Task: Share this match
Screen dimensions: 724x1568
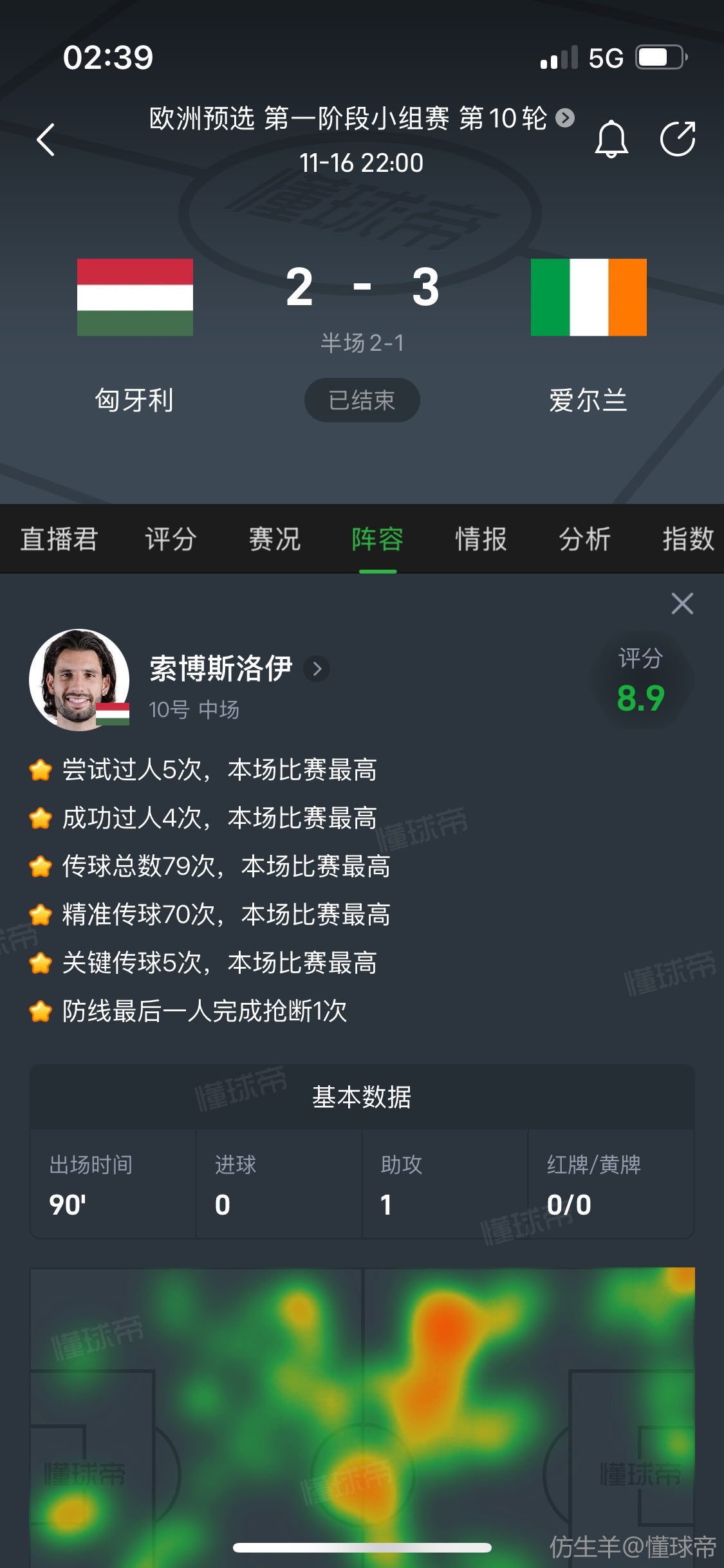Action: (678, 138)
